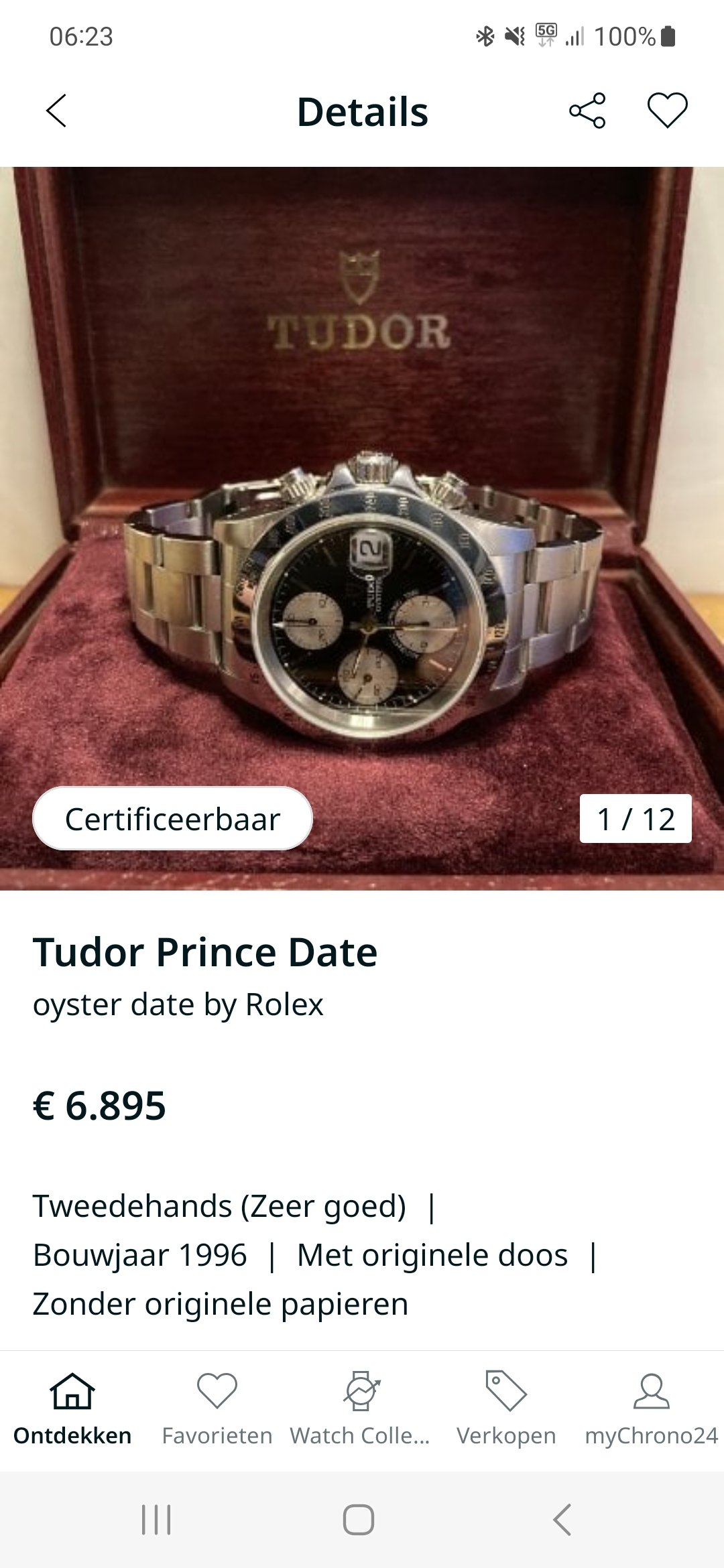Open the myChrono24 profile tab
Viewport: 724px width, 1568px height.
pos(651,1407)
